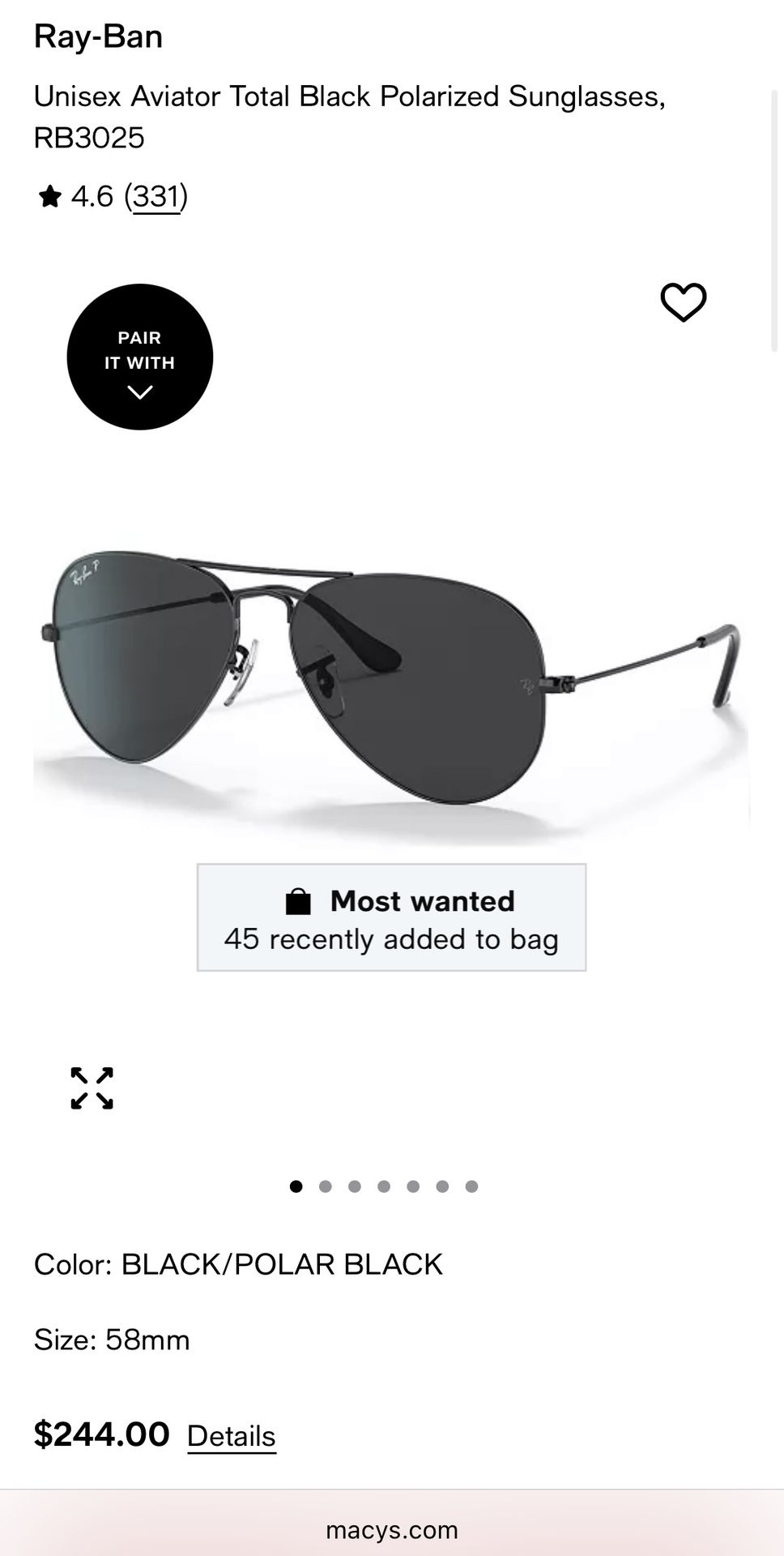Click the last gray carousel dot
Viewport: 784px width, 1556px height.
[x=471, y=1186]
